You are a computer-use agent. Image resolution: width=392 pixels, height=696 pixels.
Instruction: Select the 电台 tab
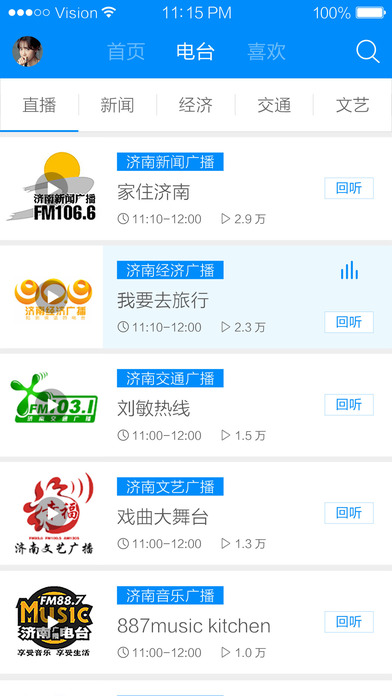pos(195,51)
